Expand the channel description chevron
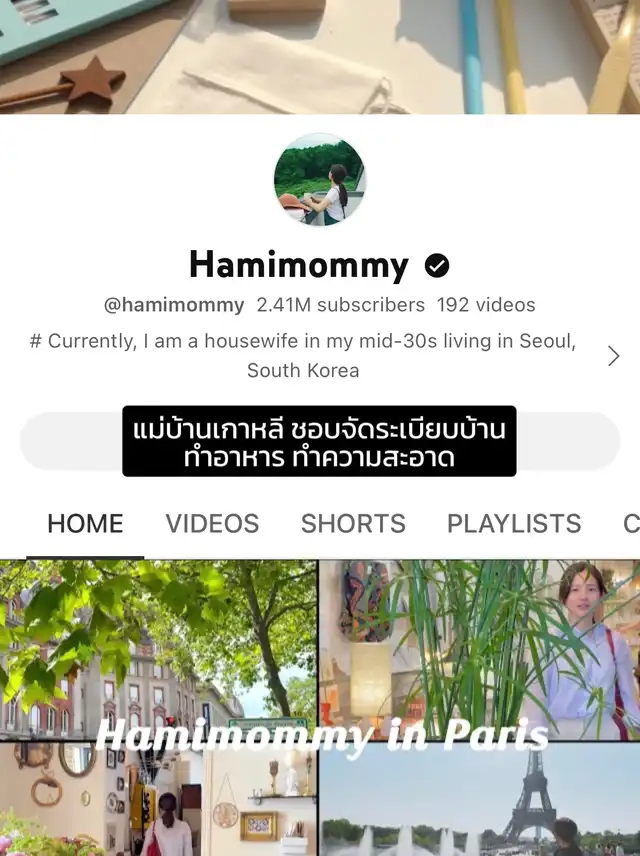The width and height of the screenshot is (640, 856). click(614, 356)
